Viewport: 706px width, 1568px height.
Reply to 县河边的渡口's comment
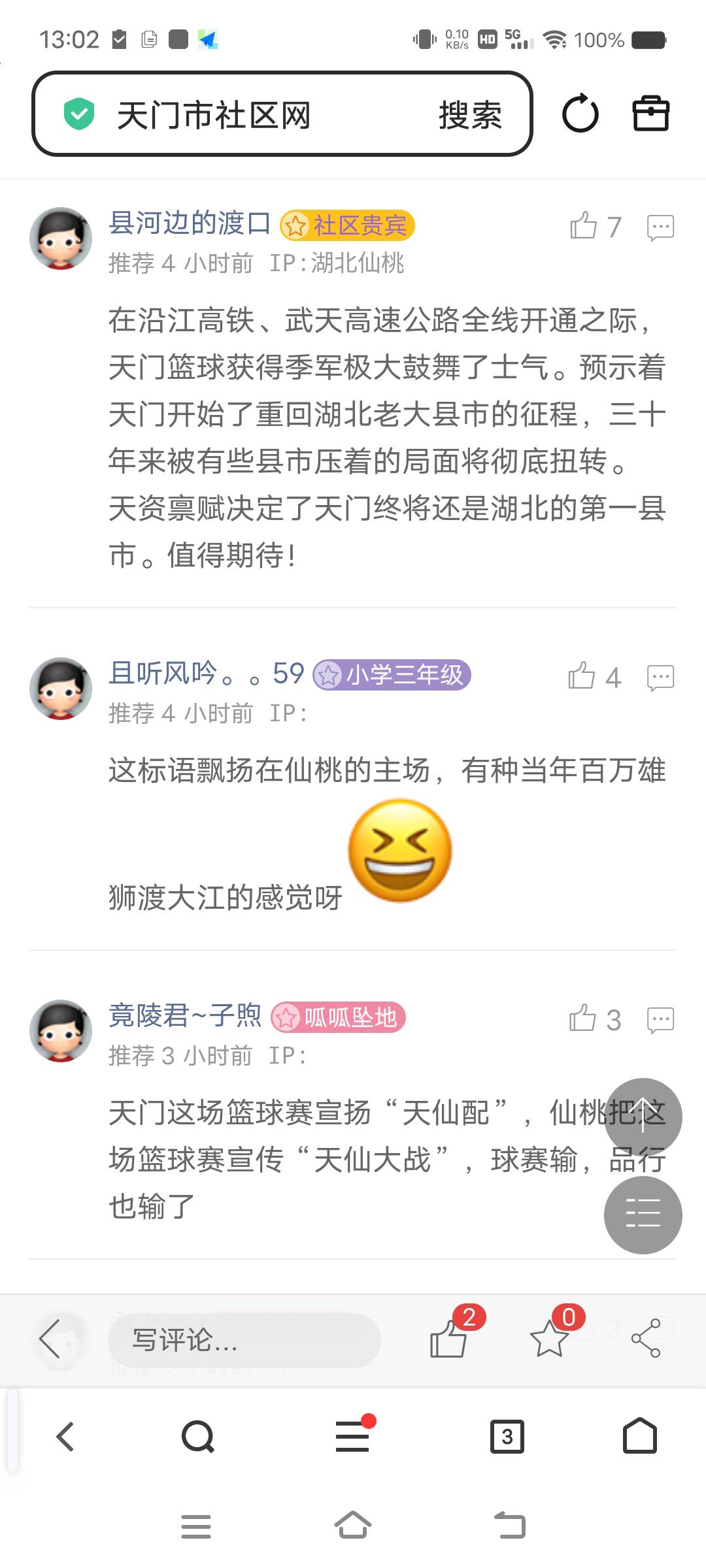[x=660, y=227]
